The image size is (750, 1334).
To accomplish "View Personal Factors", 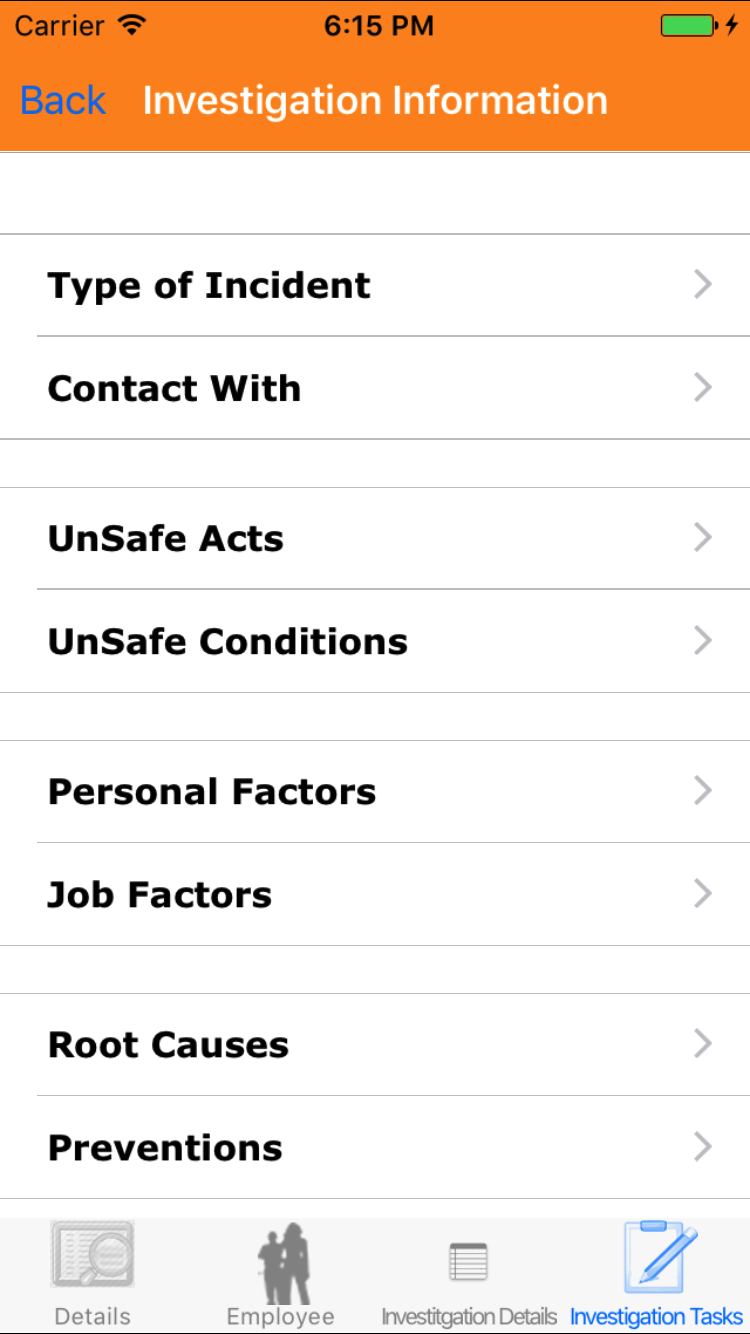I will coord(375,792).
